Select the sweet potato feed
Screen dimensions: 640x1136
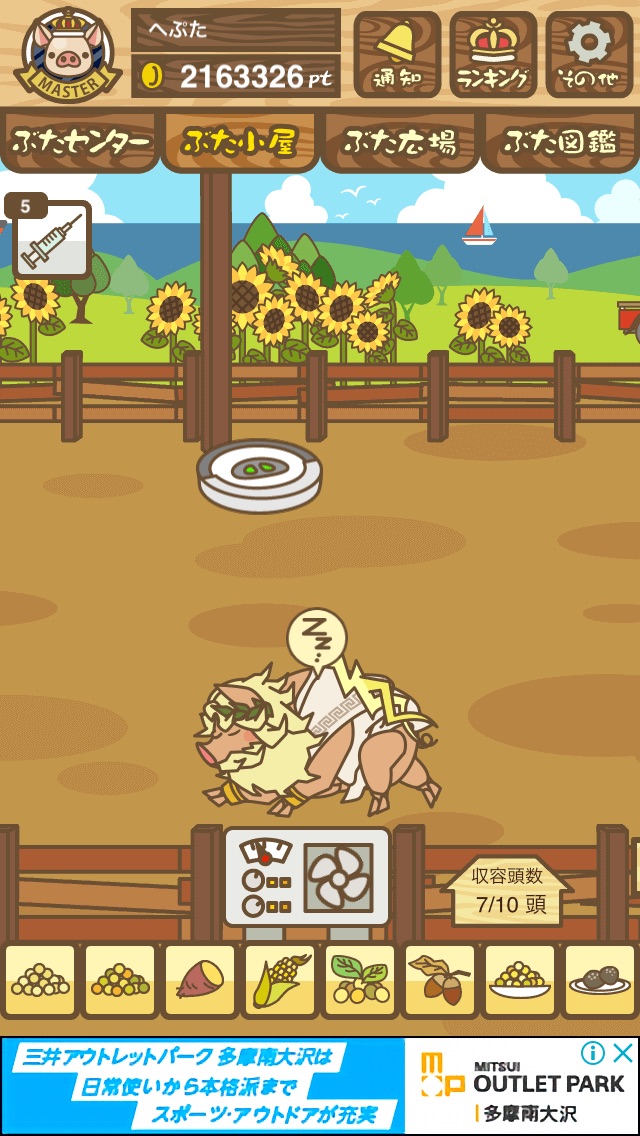(199, 981)
